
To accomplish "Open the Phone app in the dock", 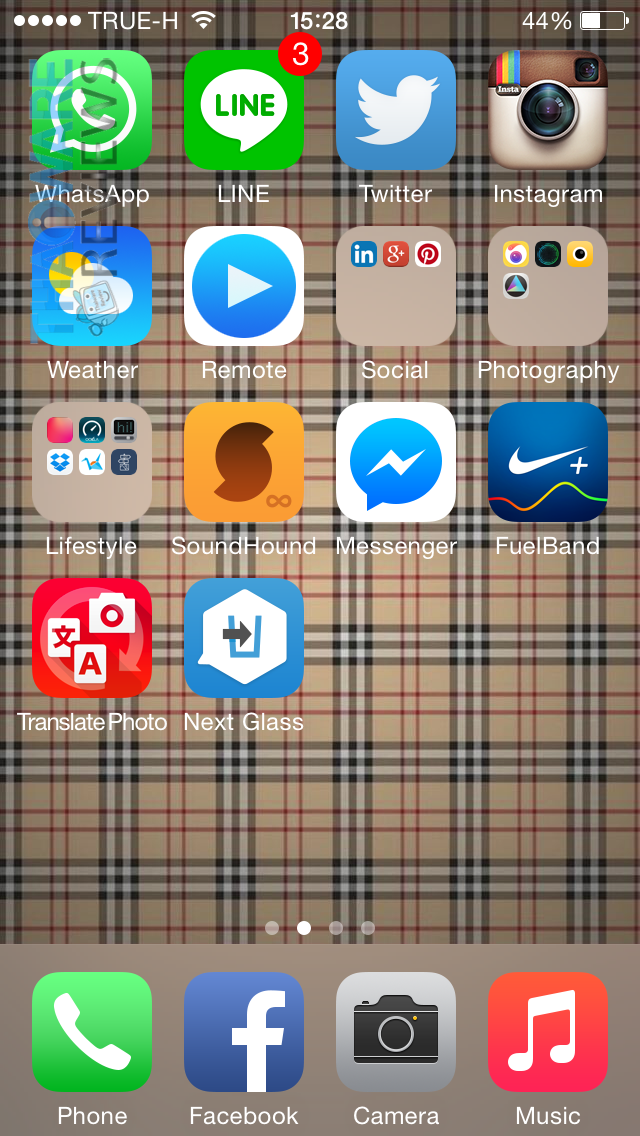I will (92, 1032).
